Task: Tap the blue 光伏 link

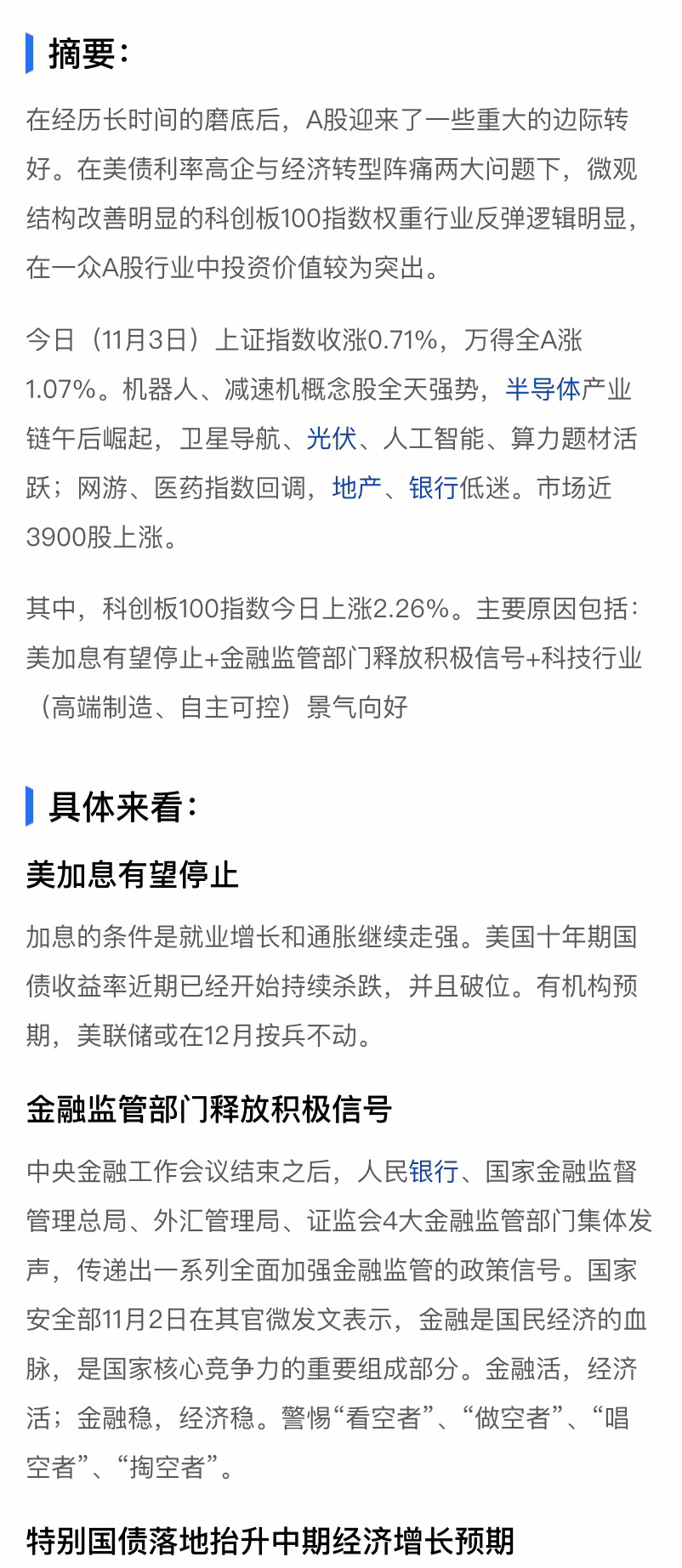Action: (332, 439)
